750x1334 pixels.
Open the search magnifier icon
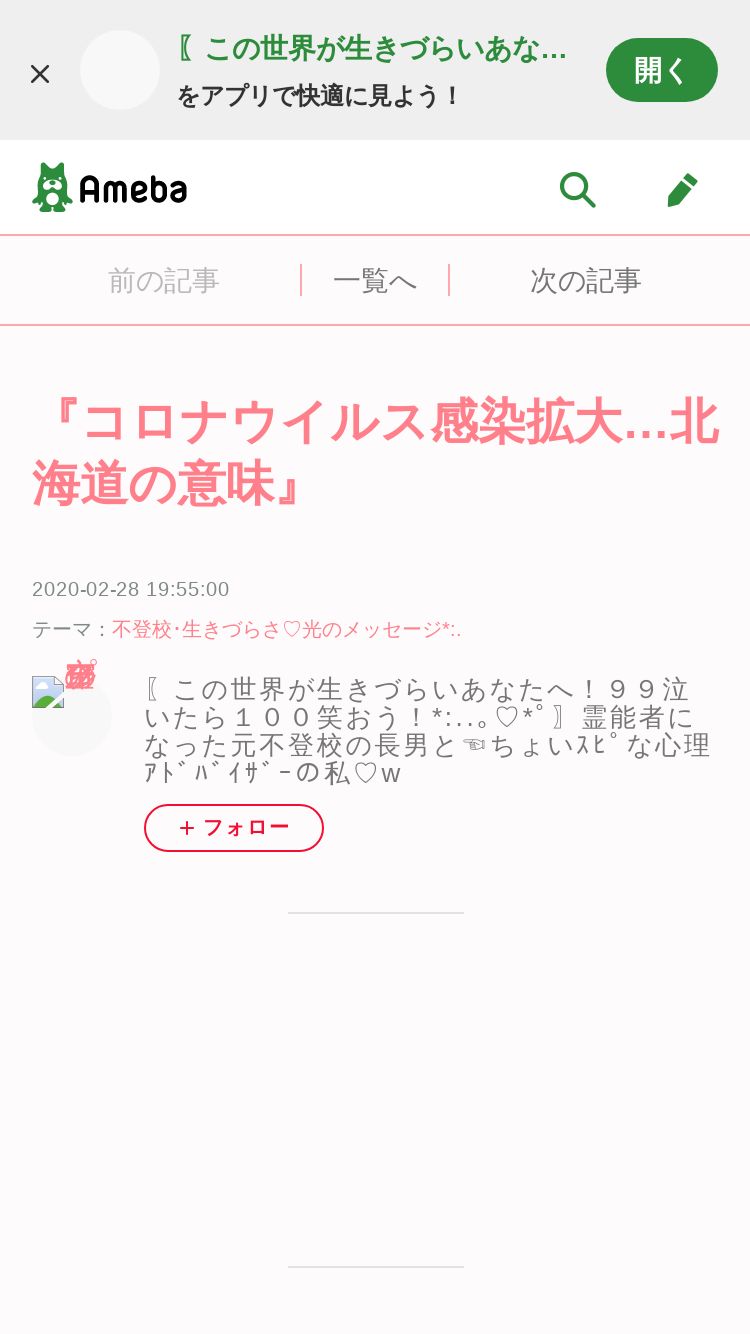577,189
